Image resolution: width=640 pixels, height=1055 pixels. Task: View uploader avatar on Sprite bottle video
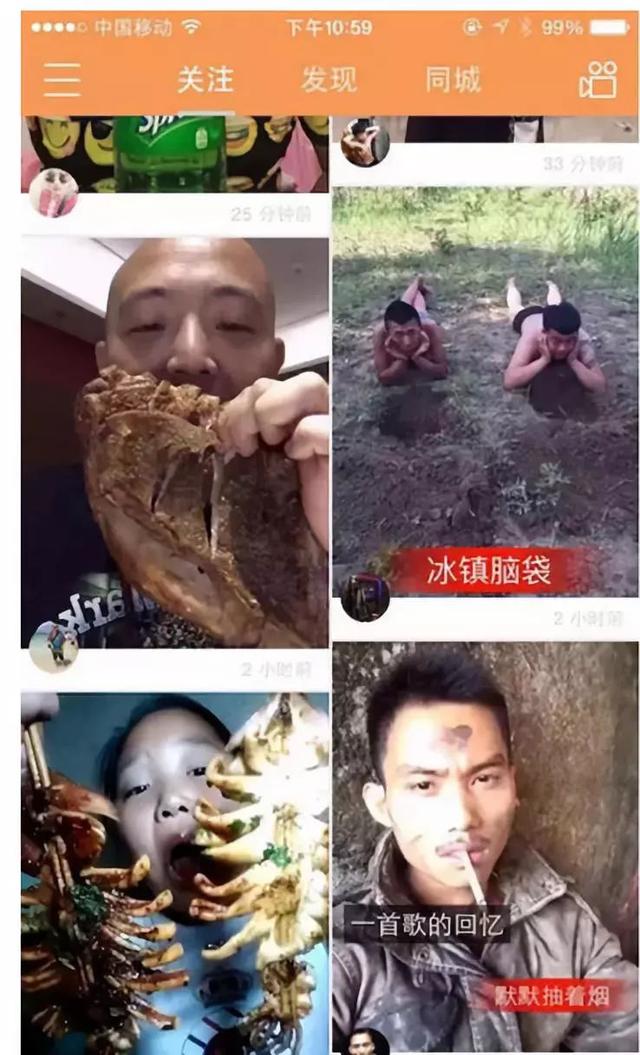click(52, 192)
